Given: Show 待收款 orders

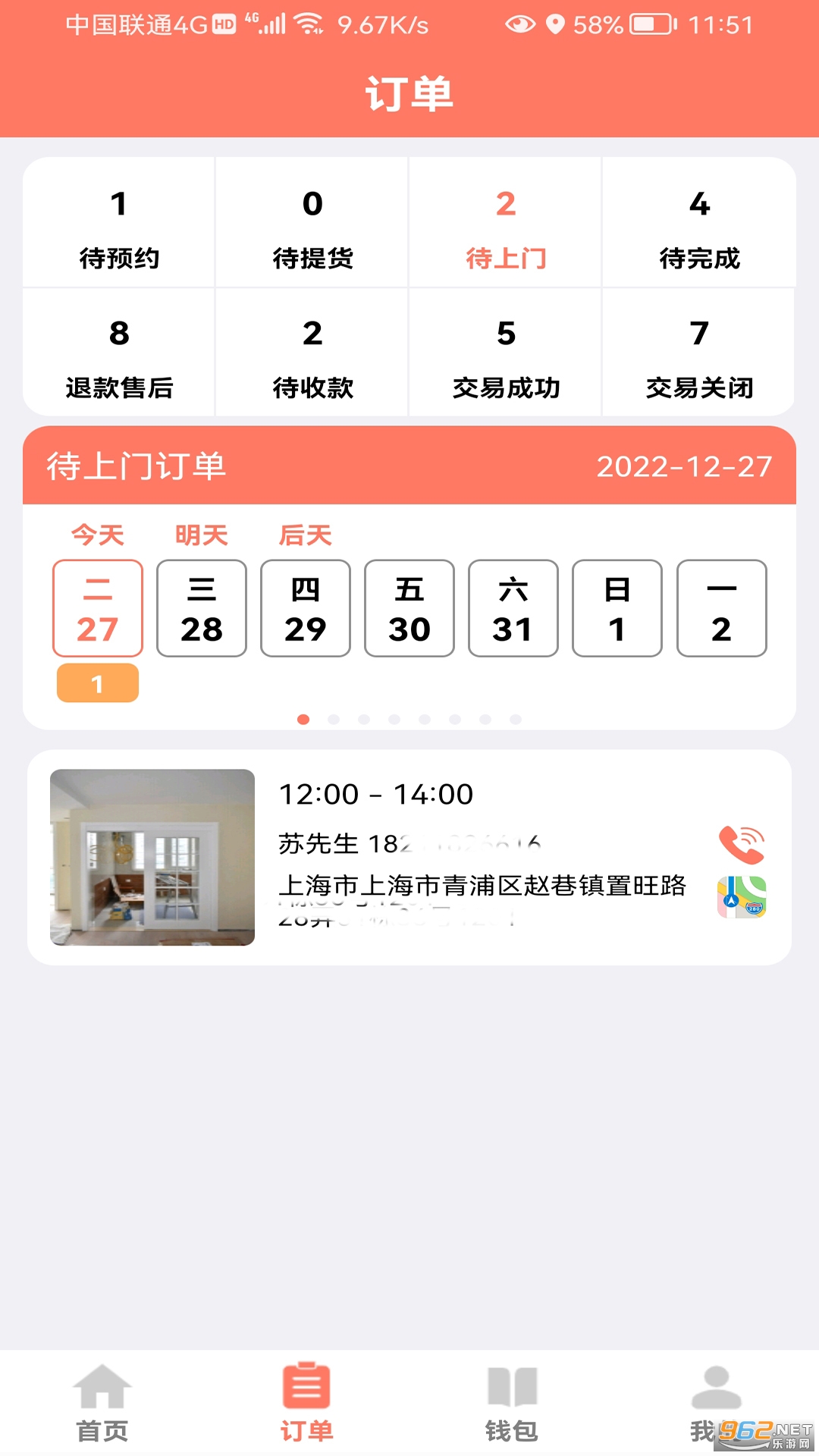Looking at the screenshot, I should [312, 354].
